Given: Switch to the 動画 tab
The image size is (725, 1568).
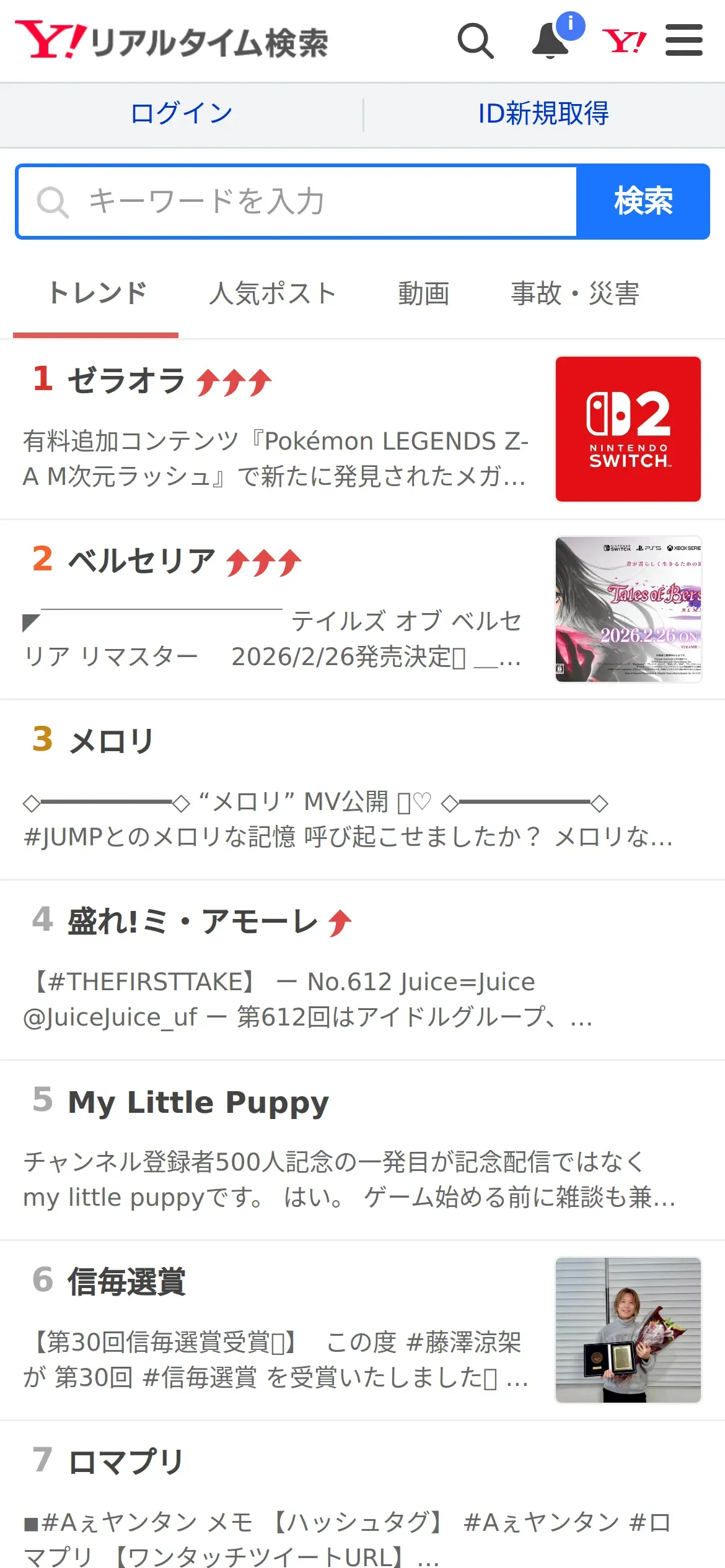Looking at the screenshot, I should pyautogui.click(x=423, y=294).
